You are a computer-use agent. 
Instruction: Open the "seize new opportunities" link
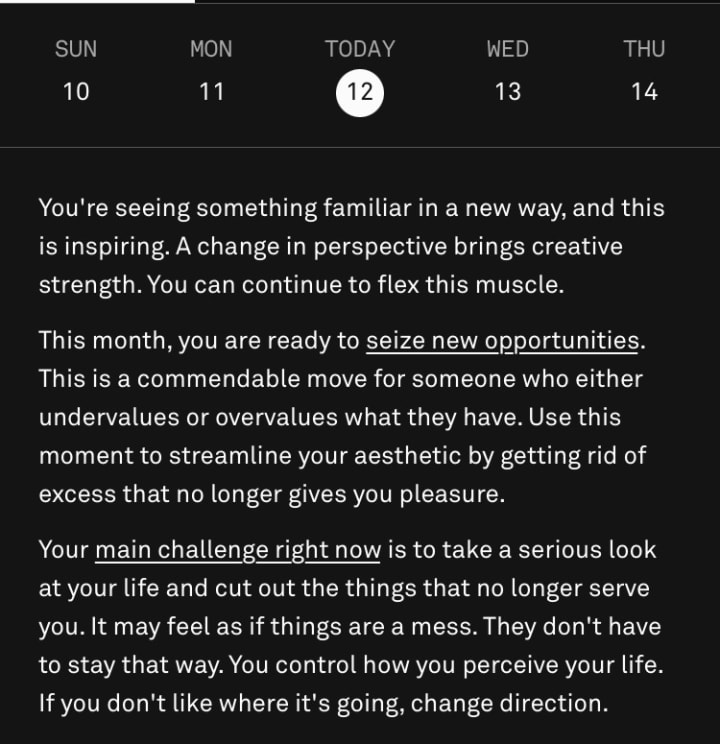(502, 341)
